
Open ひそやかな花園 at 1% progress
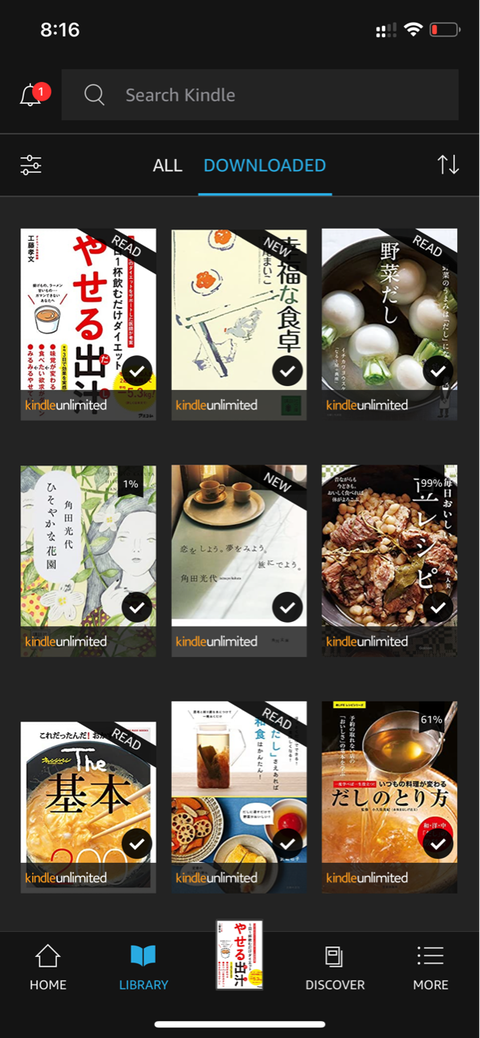tap(88, 561)
